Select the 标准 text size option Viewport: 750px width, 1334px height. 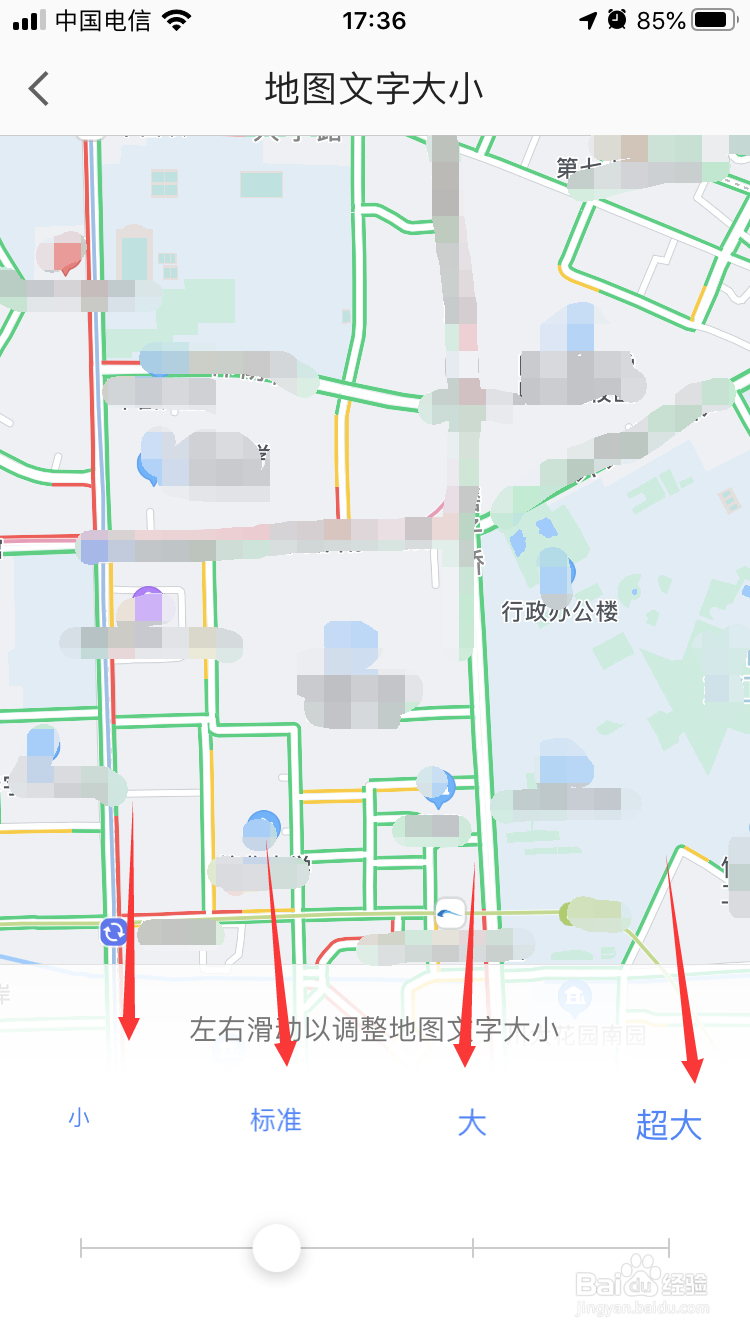pyautogui.click(x=275, y=1120)
